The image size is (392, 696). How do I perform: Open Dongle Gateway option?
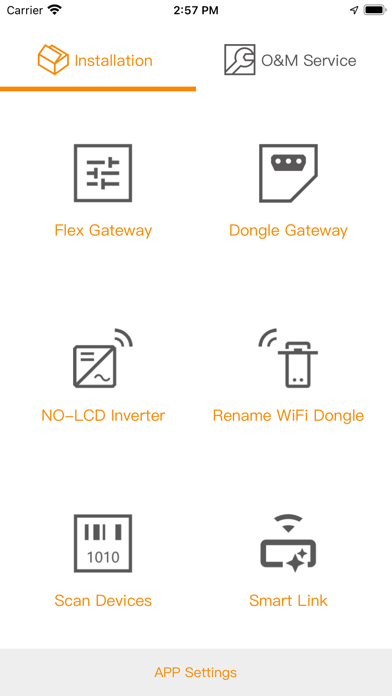[x=288, y=191]
